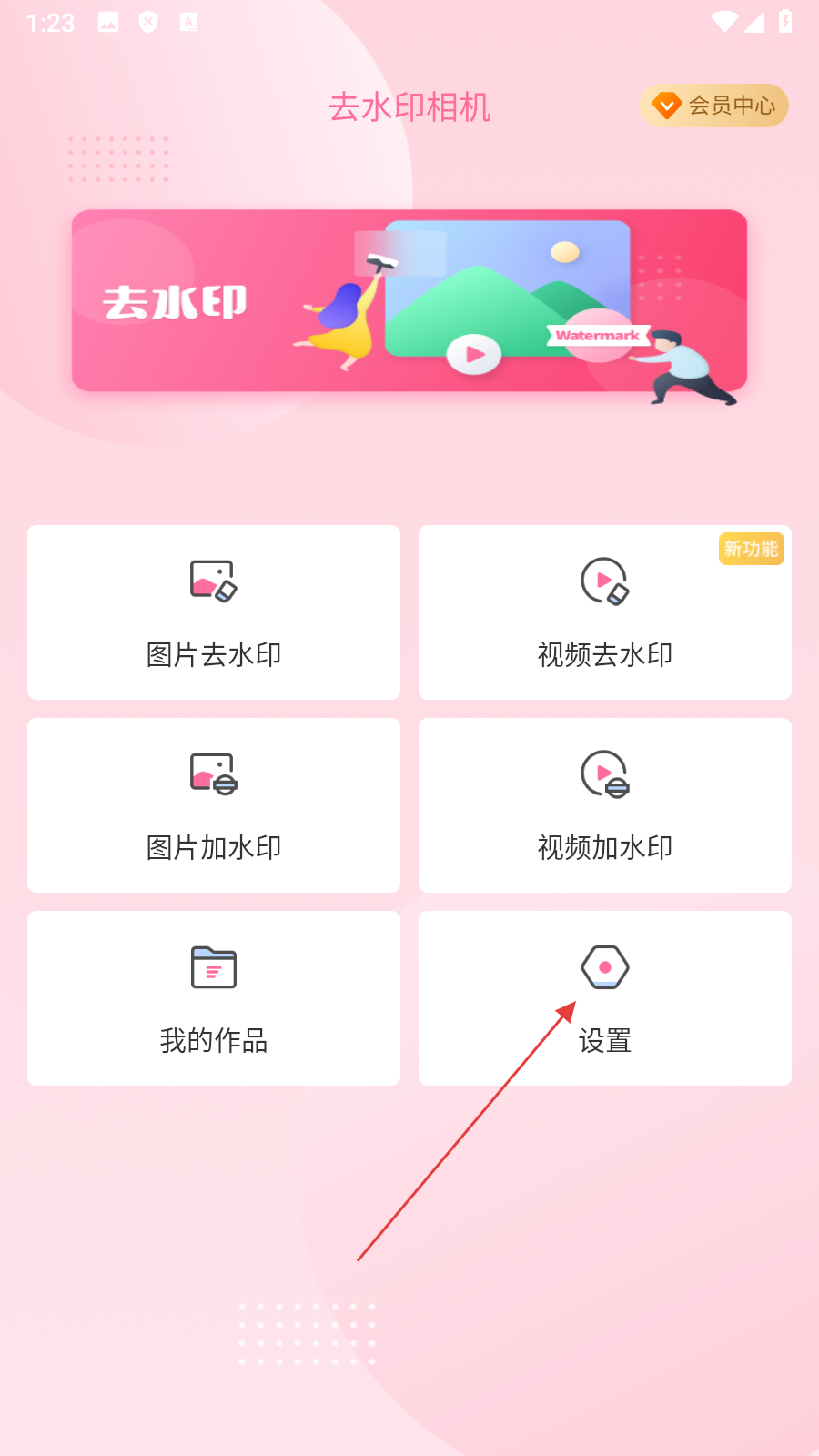Go to 设置 settings
819x1456 pixels.
pyautogui.click(x=605, y=998)
